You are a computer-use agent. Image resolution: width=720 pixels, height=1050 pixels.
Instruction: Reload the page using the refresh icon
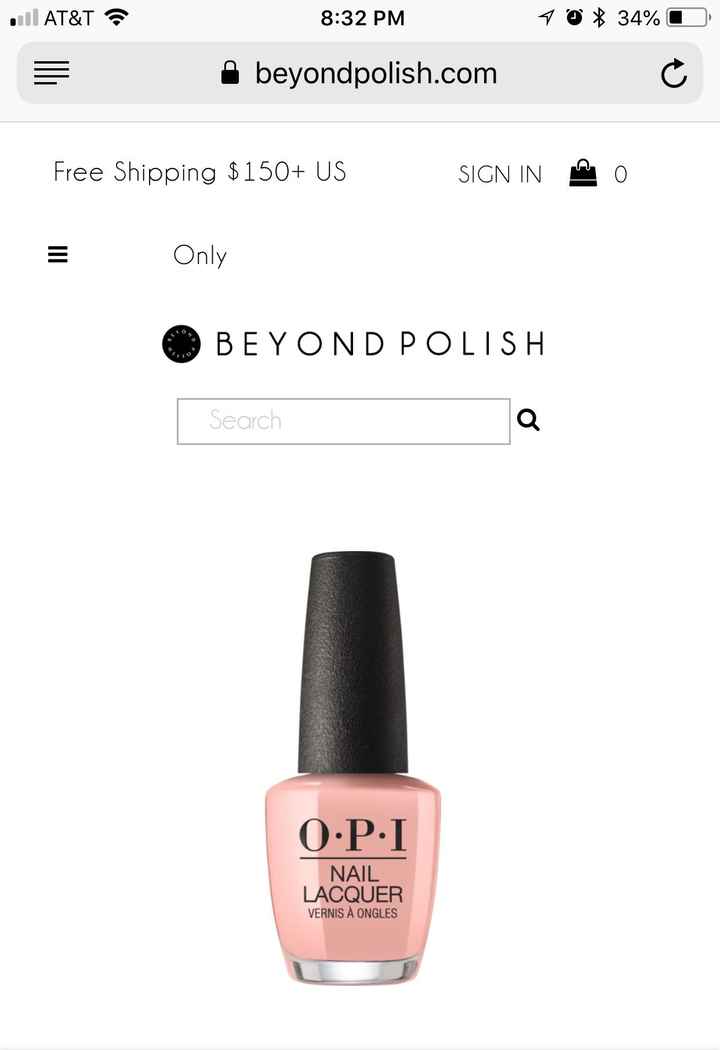point(673,72)
